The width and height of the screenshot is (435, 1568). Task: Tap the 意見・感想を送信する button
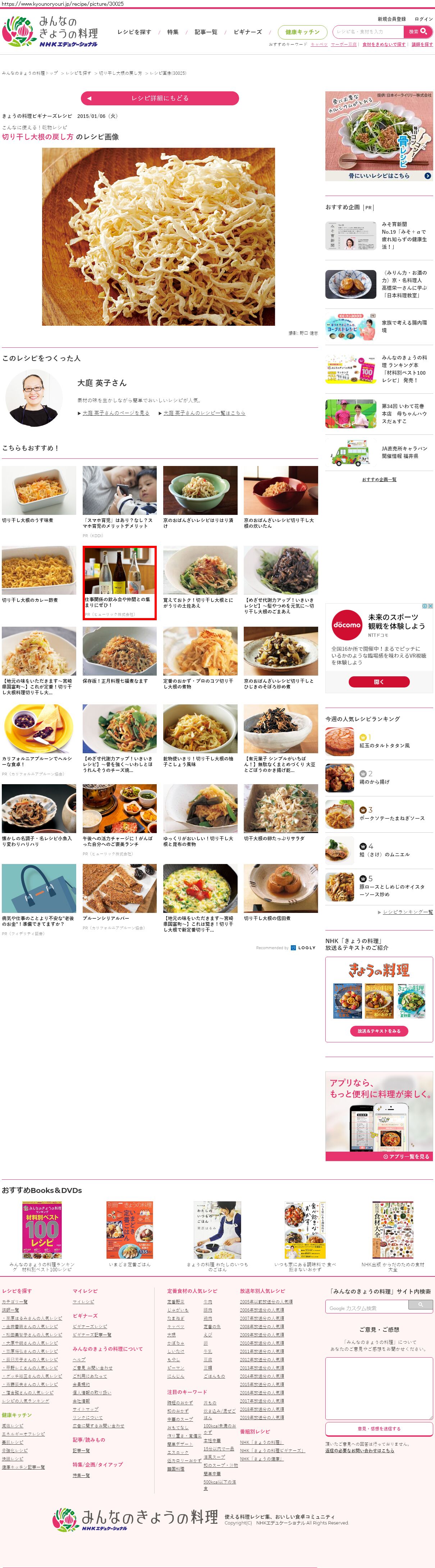click(x=379, y=1428)
